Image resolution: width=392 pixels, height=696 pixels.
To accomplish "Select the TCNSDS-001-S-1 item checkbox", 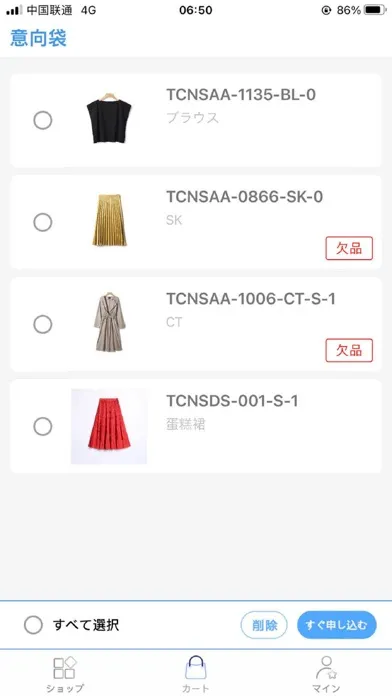I will click(x=43, y=427).
